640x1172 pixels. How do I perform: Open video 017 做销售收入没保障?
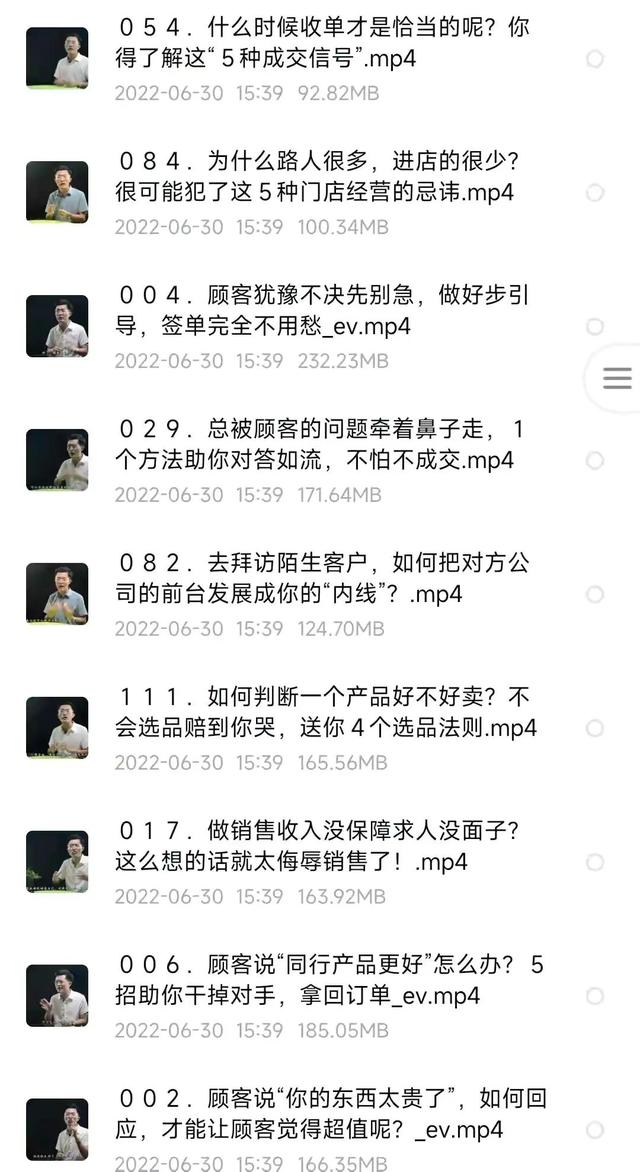[x=322, y=848]
